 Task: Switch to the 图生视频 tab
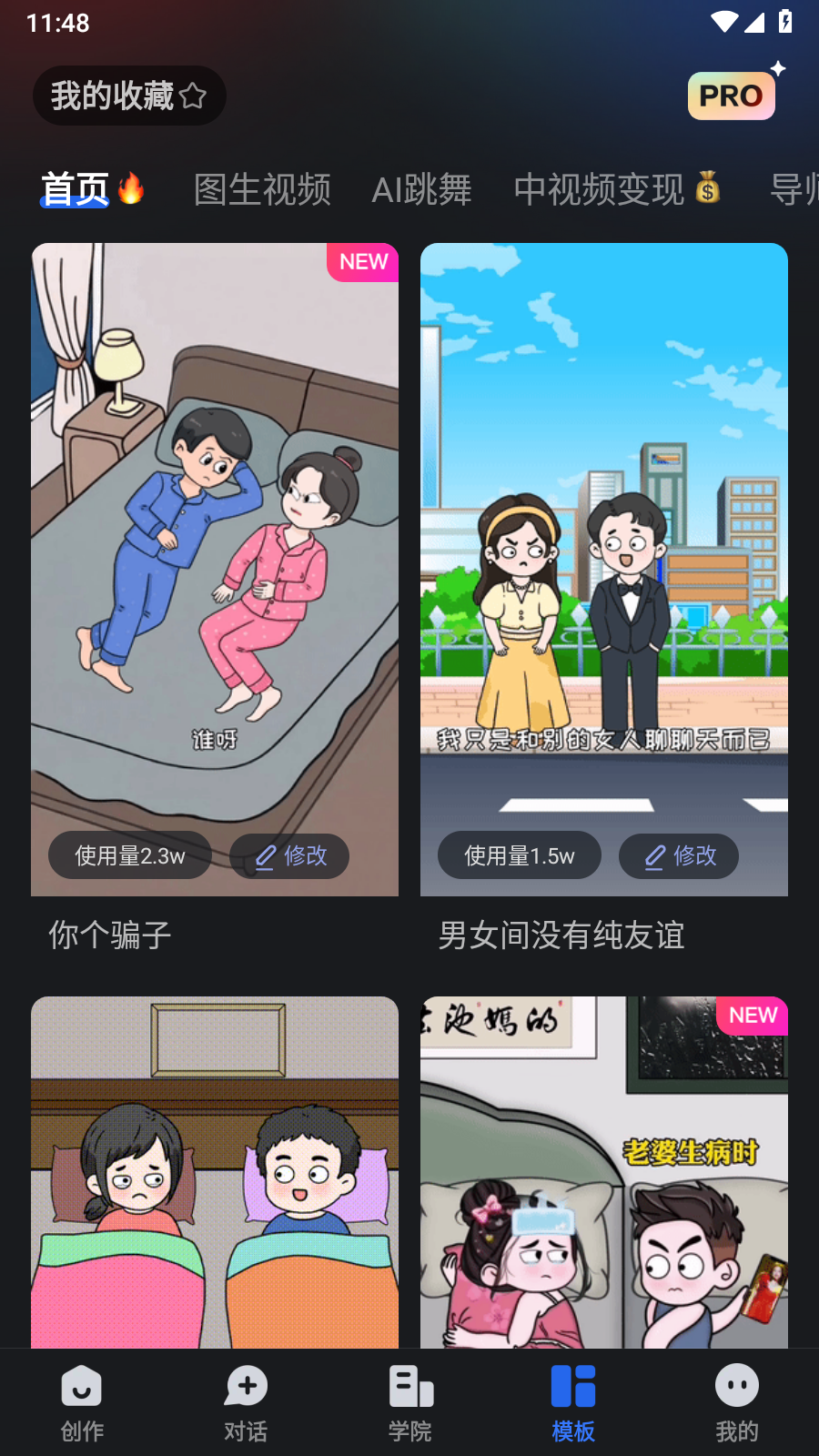[262, 190]
